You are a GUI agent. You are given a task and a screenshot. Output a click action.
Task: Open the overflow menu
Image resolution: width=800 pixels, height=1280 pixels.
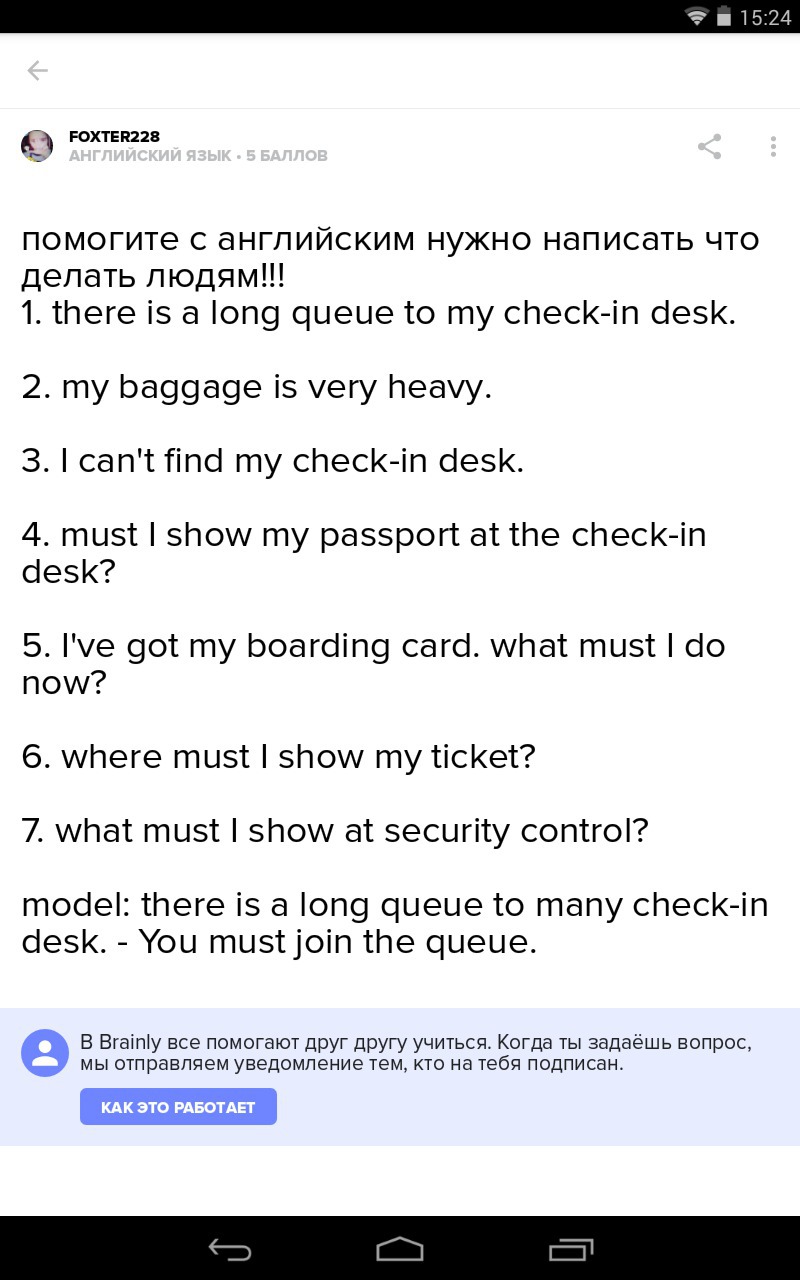click(x=773, y=147)
